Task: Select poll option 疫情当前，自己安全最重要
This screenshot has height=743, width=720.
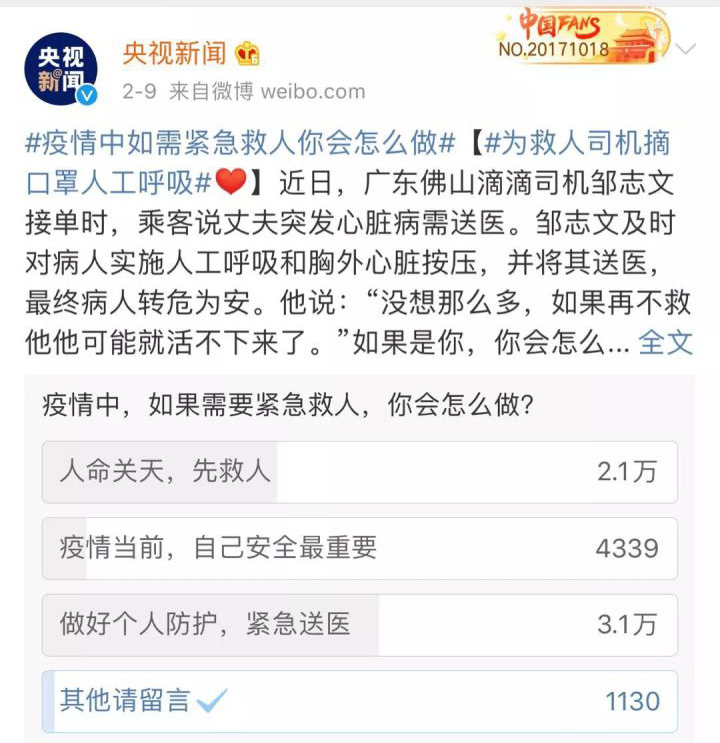Action: click(x=359, y=548)
